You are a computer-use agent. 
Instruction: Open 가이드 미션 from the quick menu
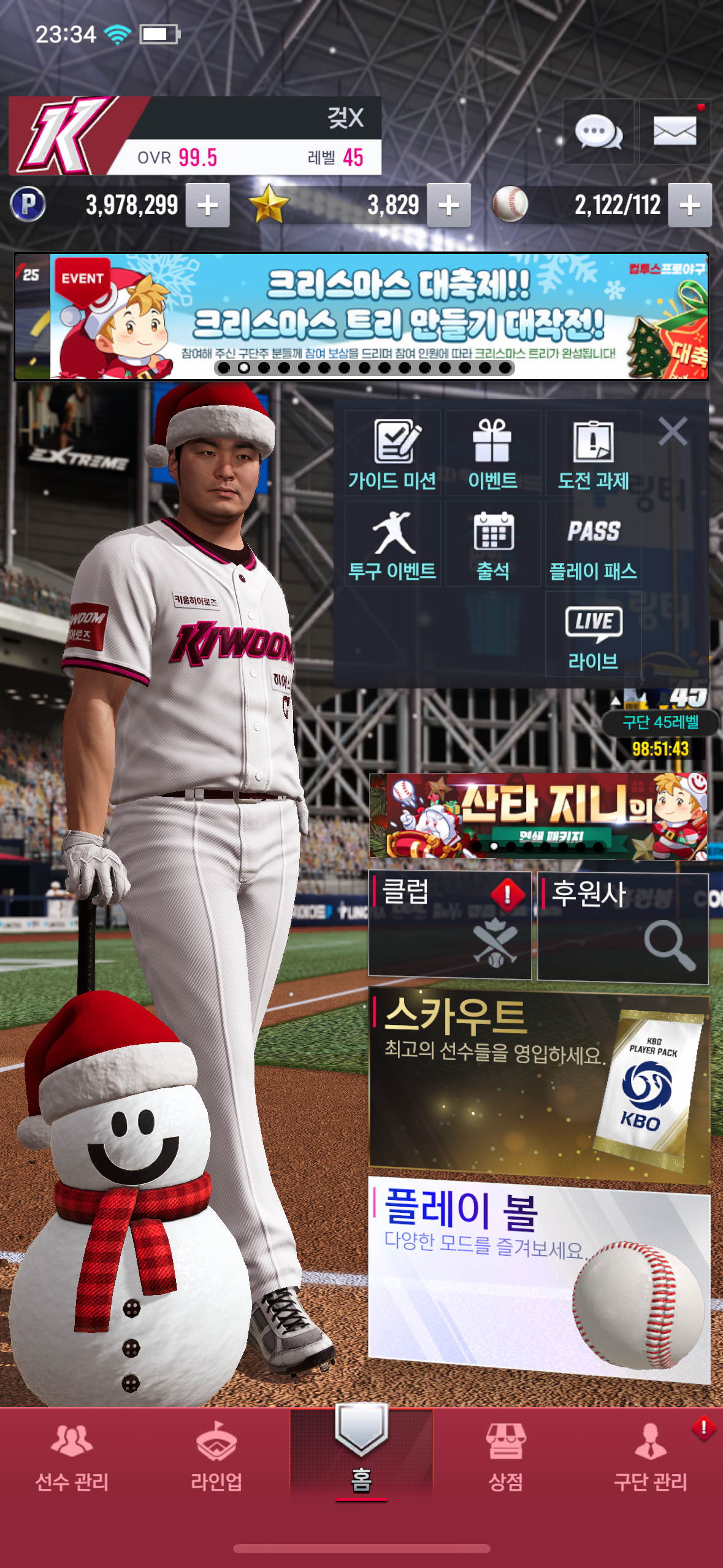392,454
